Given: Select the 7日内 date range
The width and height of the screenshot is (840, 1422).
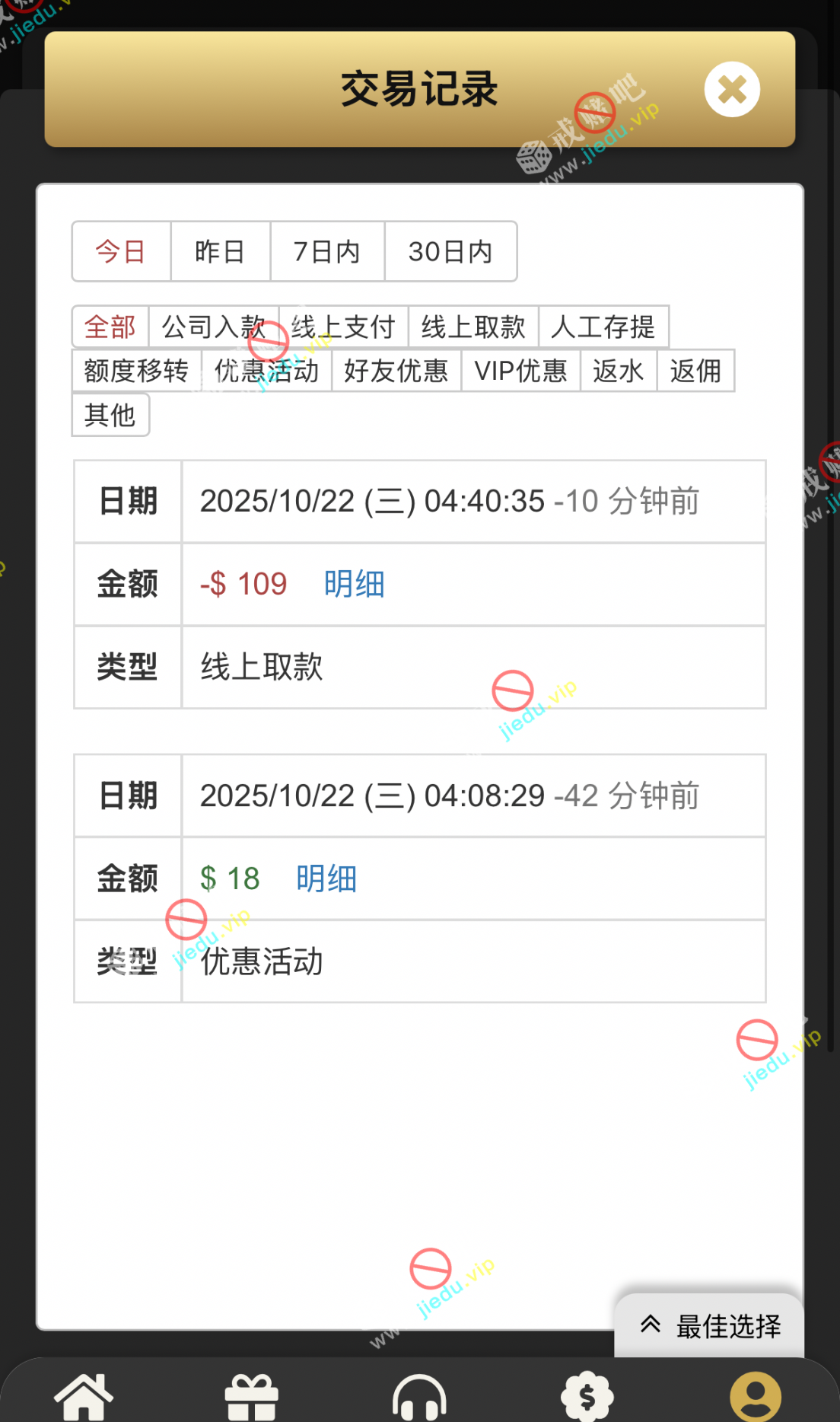Looking at the screenshot, I should 327,252.
